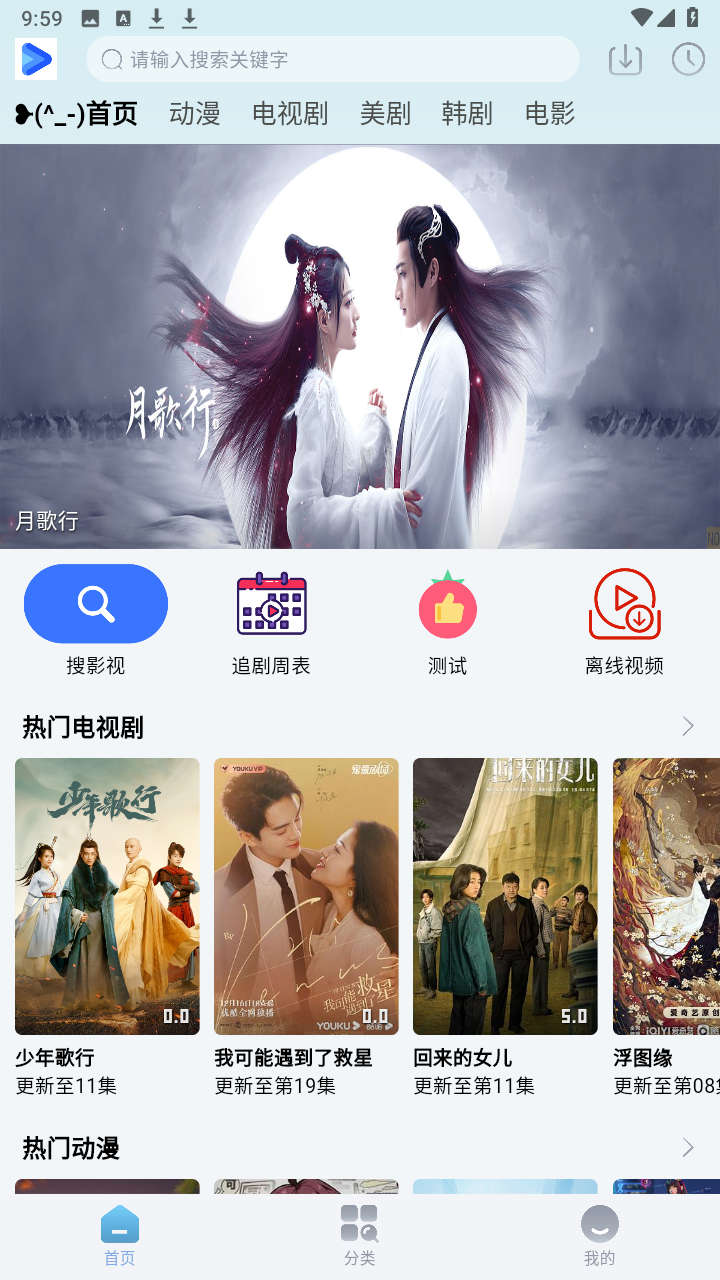Open the watch history clock icon

tap(688, 59)
